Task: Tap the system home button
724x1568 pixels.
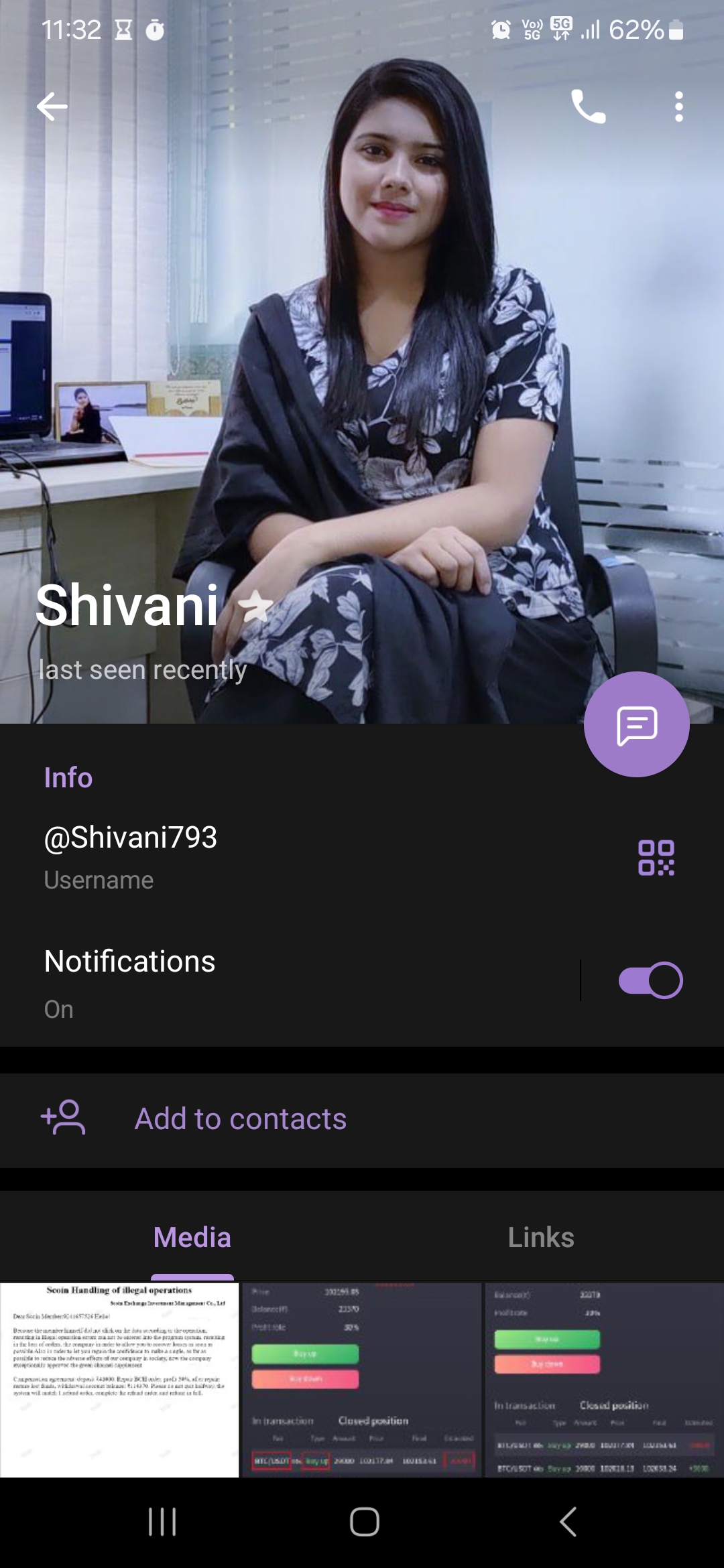Action: [364, 1522]
